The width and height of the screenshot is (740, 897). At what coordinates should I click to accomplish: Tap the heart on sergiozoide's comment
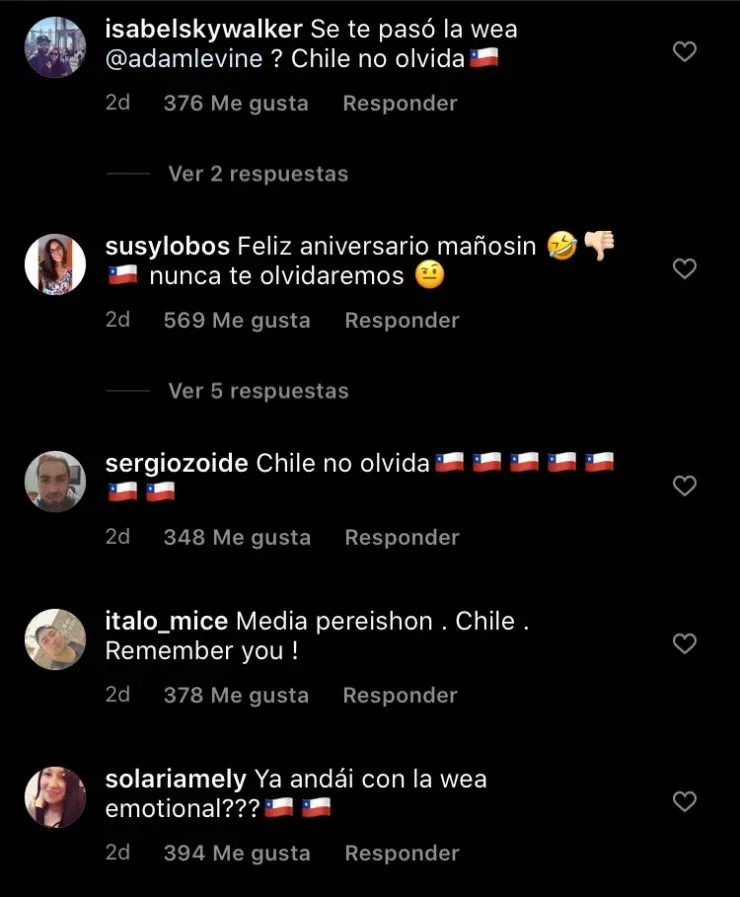coord(684,486)
